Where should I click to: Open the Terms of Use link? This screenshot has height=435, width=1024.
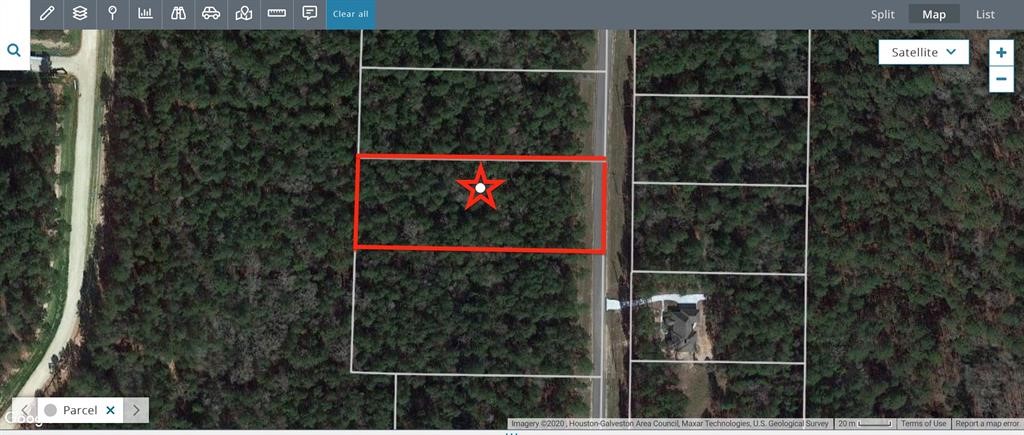click(925, 424)
